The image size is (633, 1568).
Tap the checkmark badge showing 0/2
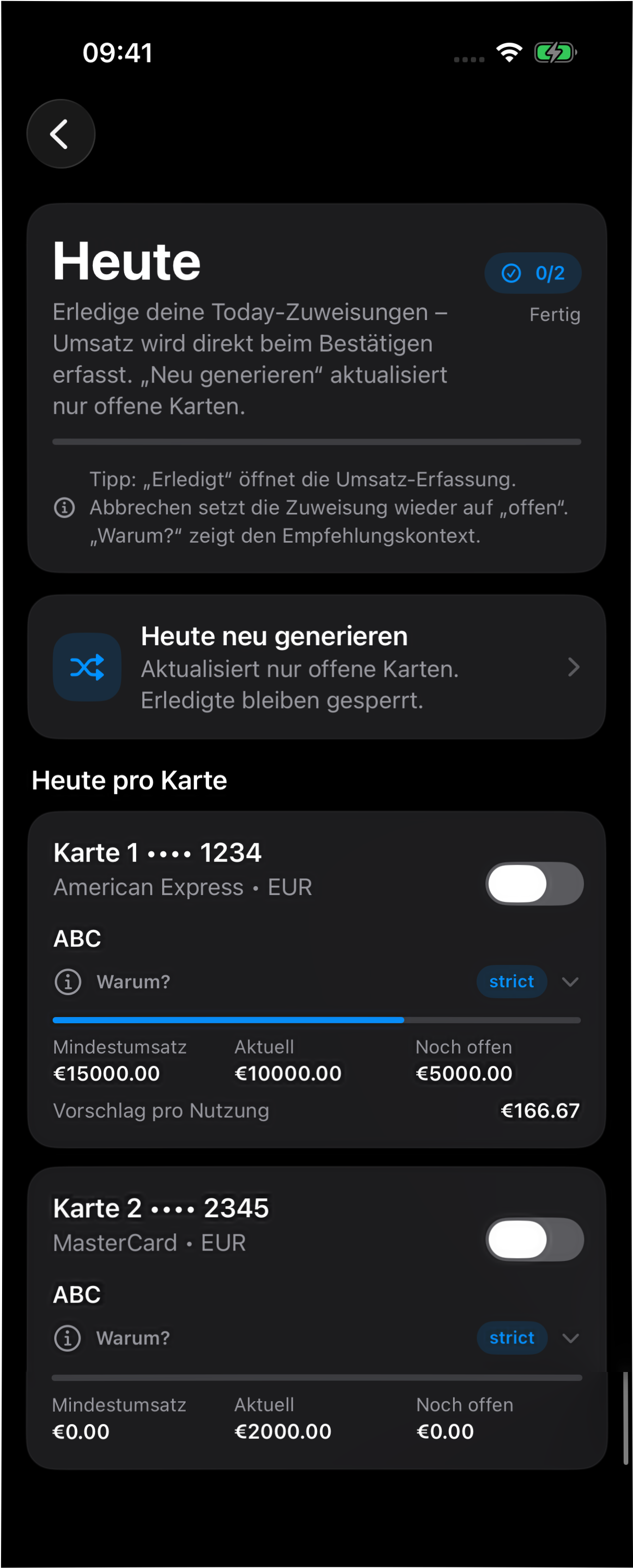pos(532,273)
